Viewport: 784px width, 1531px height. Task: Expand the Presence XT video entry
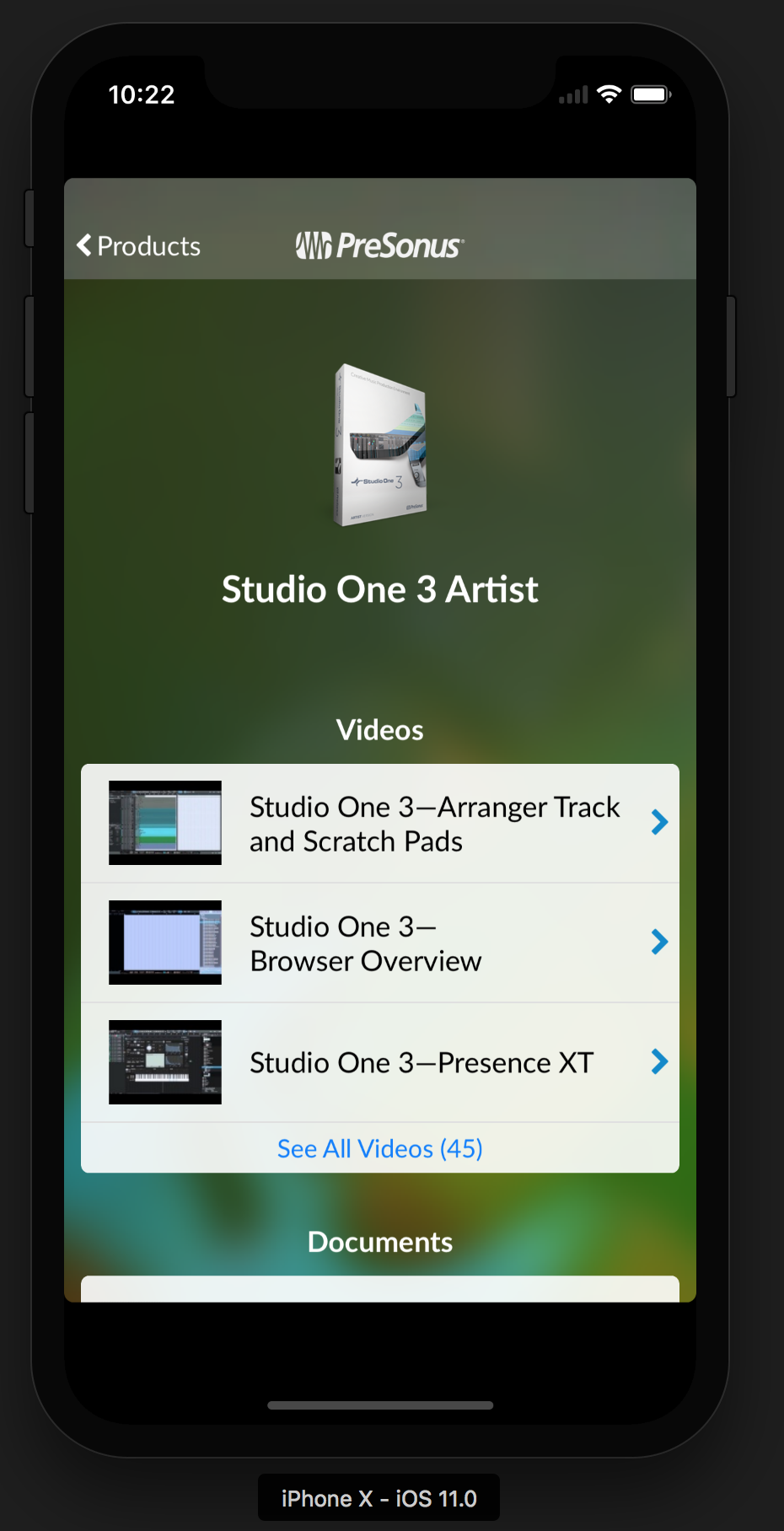[x=422, y=1061]
